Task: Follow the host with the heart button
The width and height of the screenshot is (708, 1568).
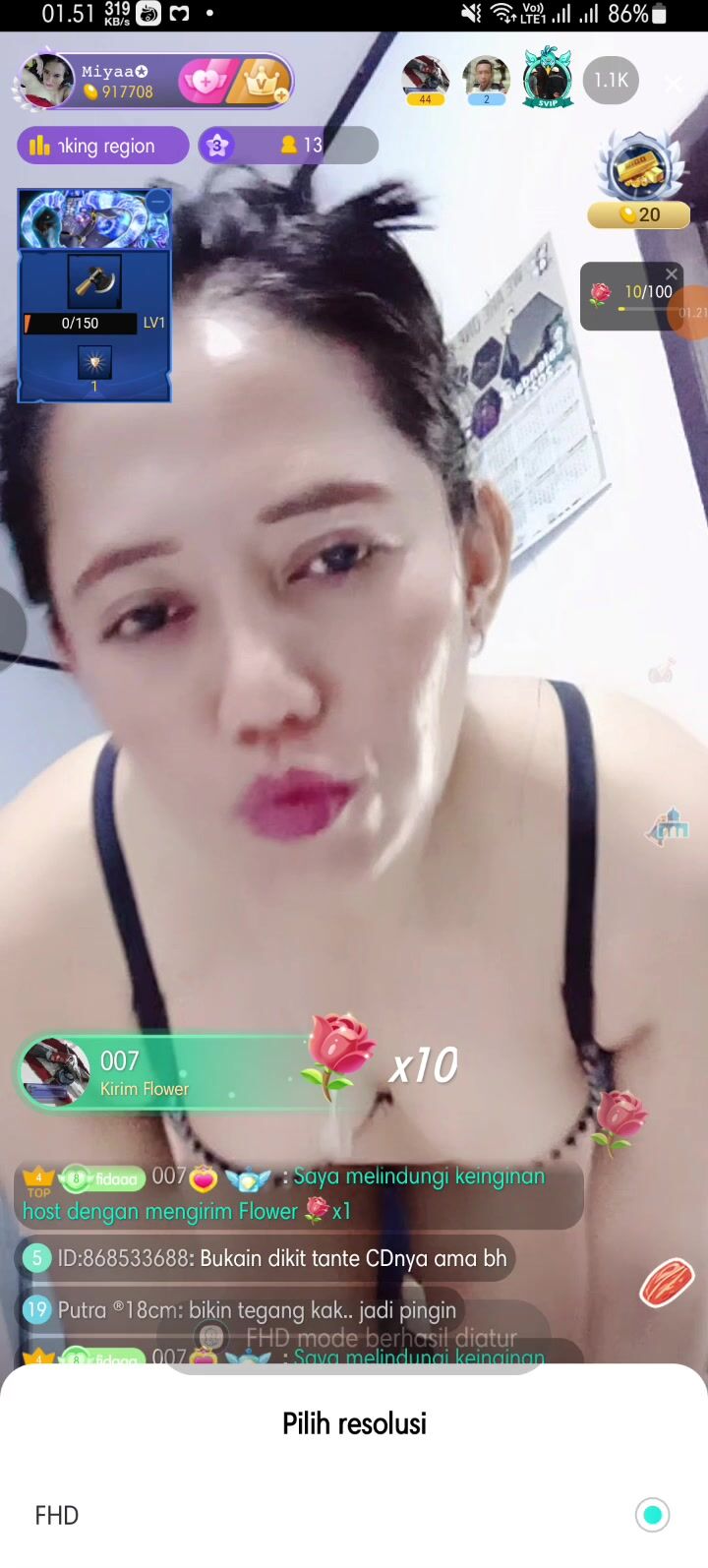Action: [206, 82]
